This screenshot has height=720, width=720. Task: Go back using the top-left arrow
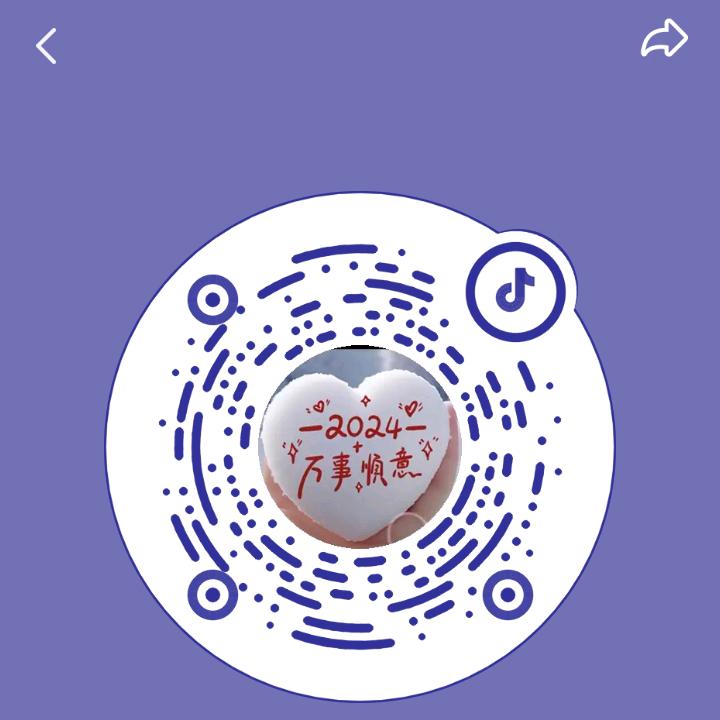tap(46, 46)
